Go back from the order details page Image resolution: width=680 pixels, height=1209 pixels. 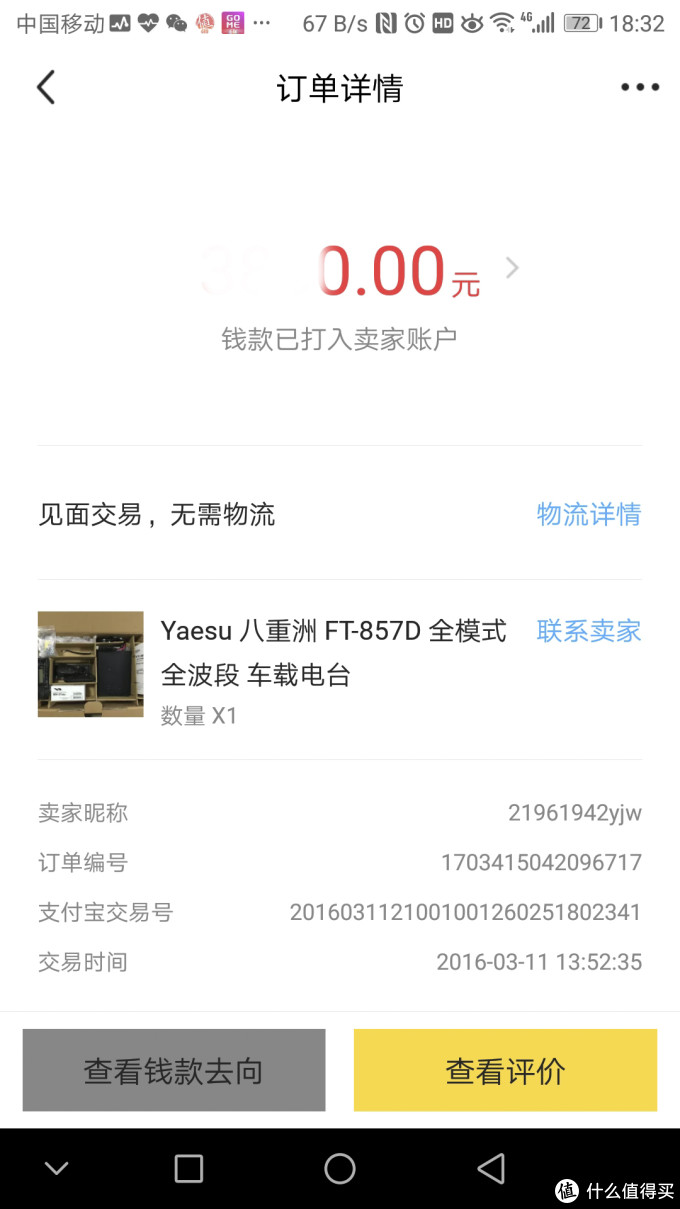46,88
